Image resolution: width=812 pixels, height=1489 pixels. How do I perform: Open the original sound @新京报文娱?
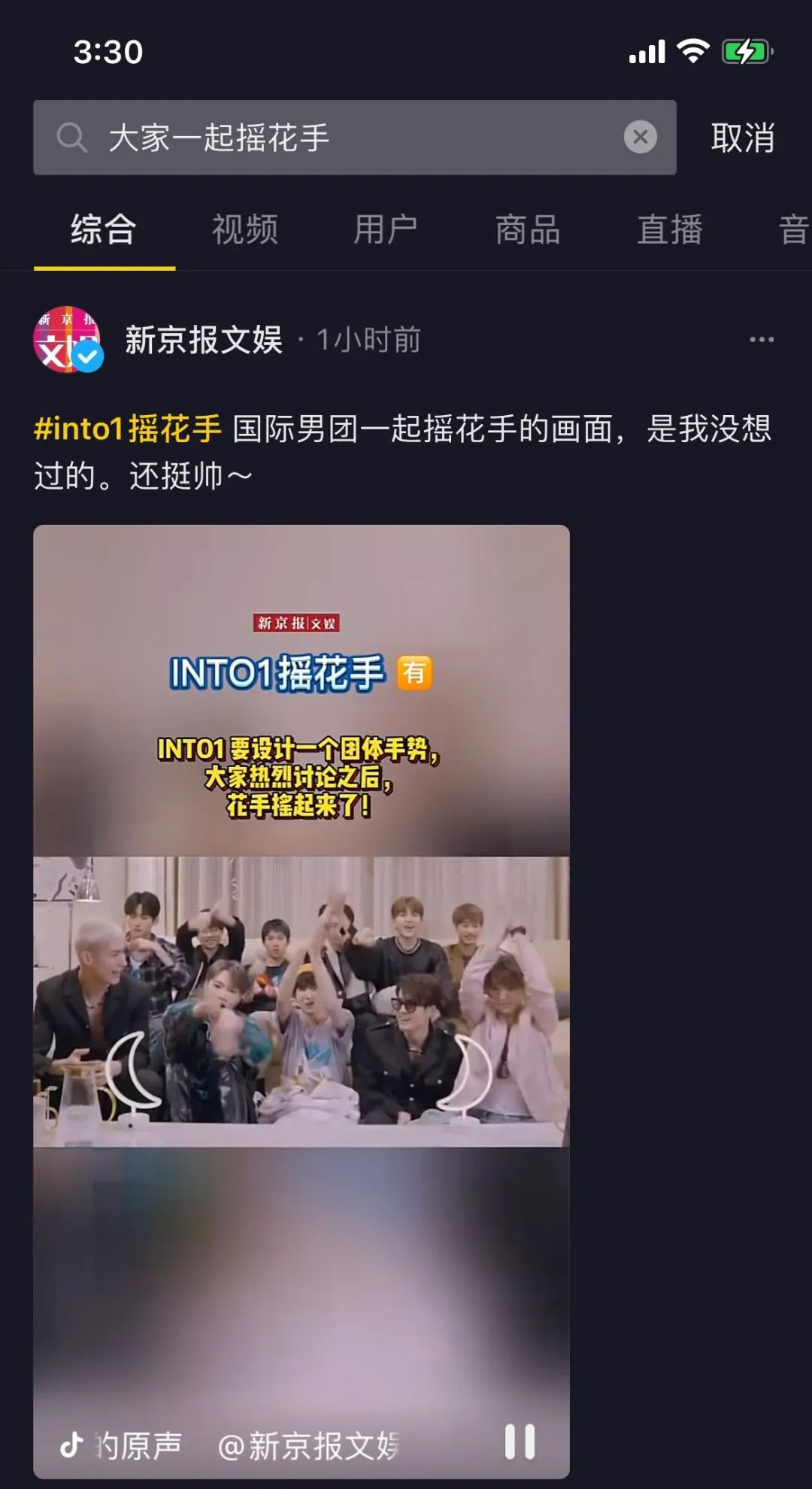pos(248,1444)
